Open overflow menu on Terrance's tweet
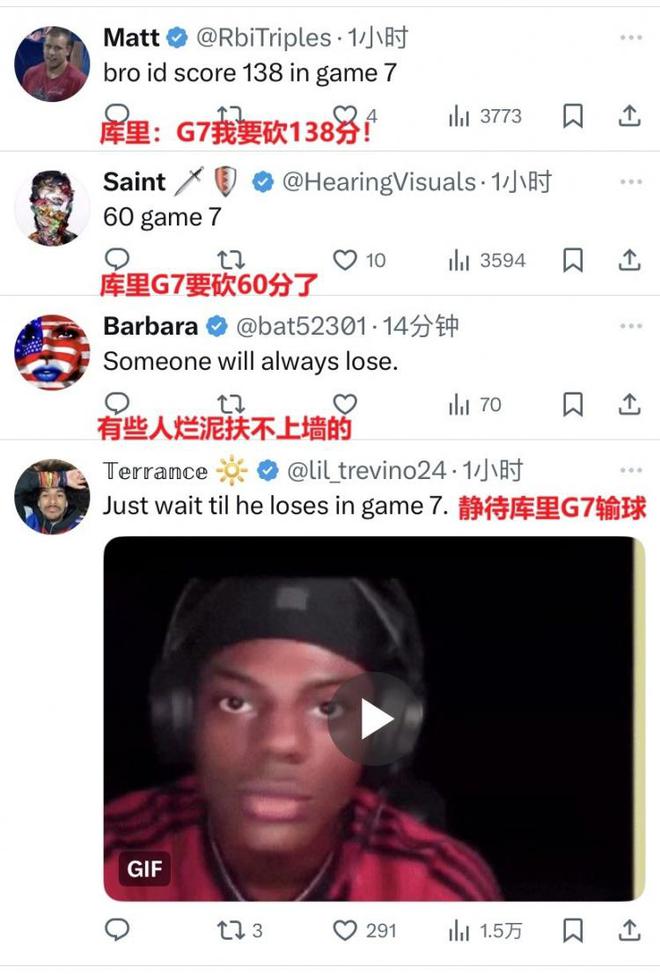Viewport: 660px width, 974px height. [x=630, y=470]
